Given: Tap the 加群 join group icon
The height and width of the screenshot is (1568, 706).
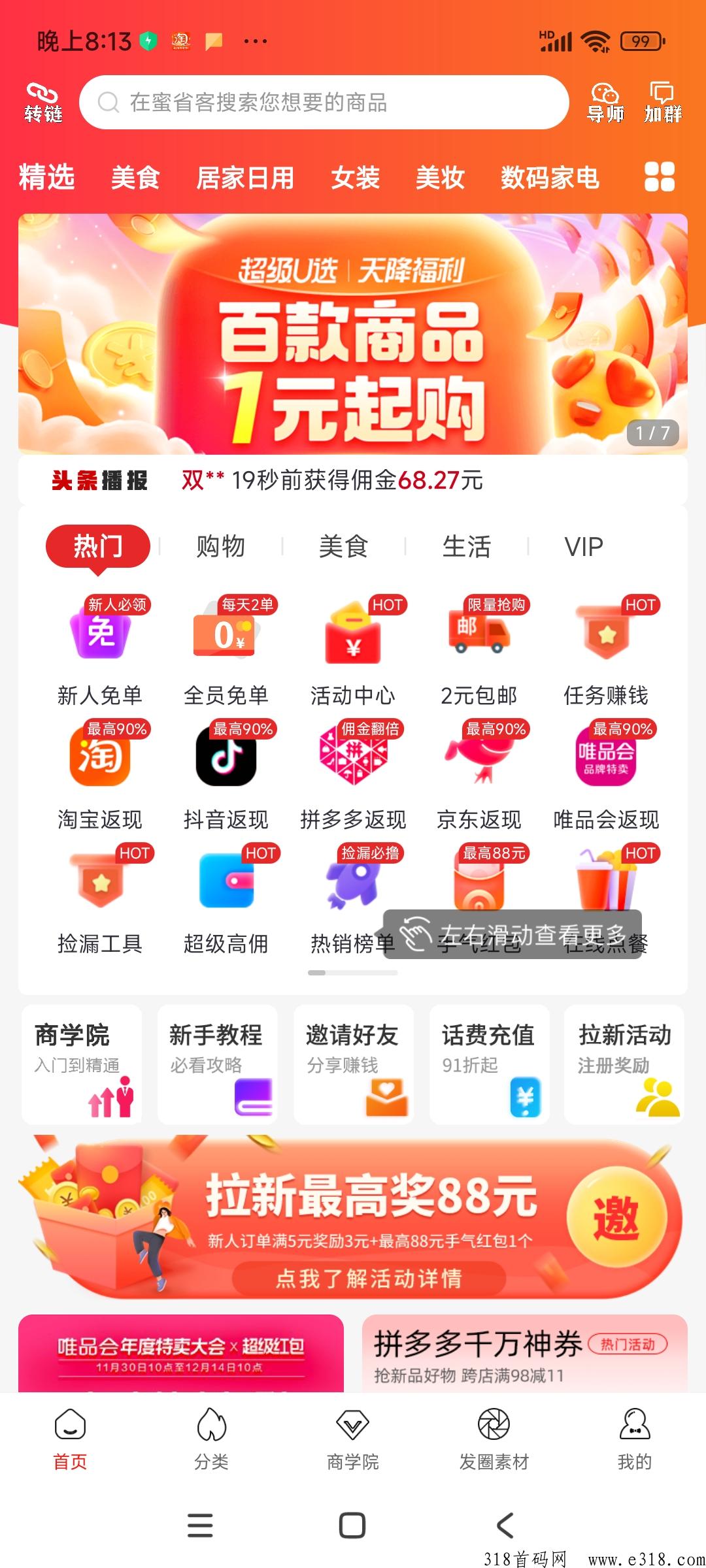Looking at the screenshot, I should point(662,103).
